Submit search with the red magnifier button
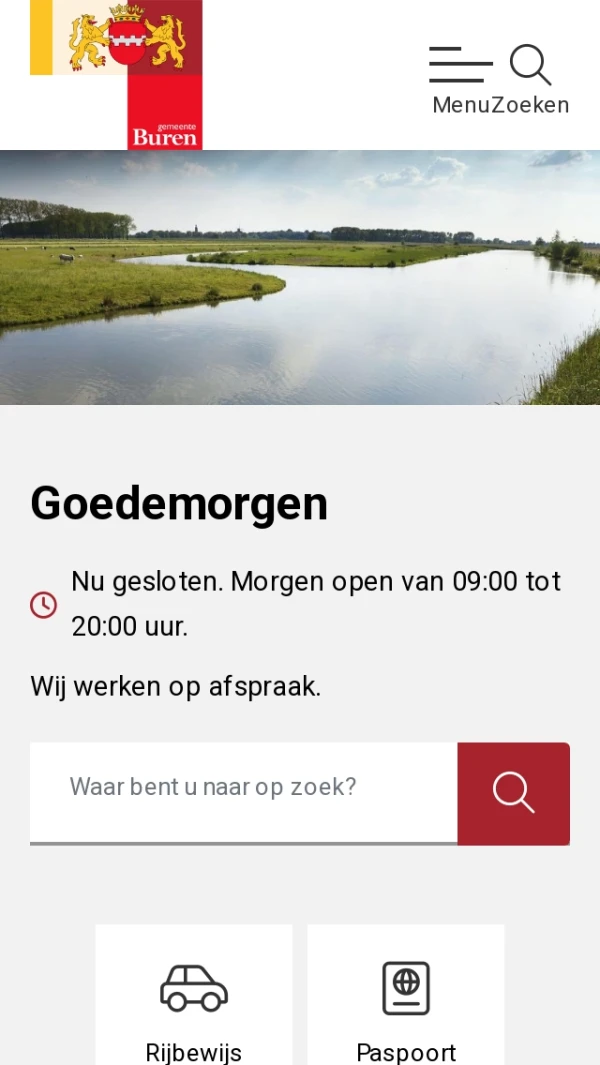The width and height of the screenshot is (600, 1065). click(513, 793)
